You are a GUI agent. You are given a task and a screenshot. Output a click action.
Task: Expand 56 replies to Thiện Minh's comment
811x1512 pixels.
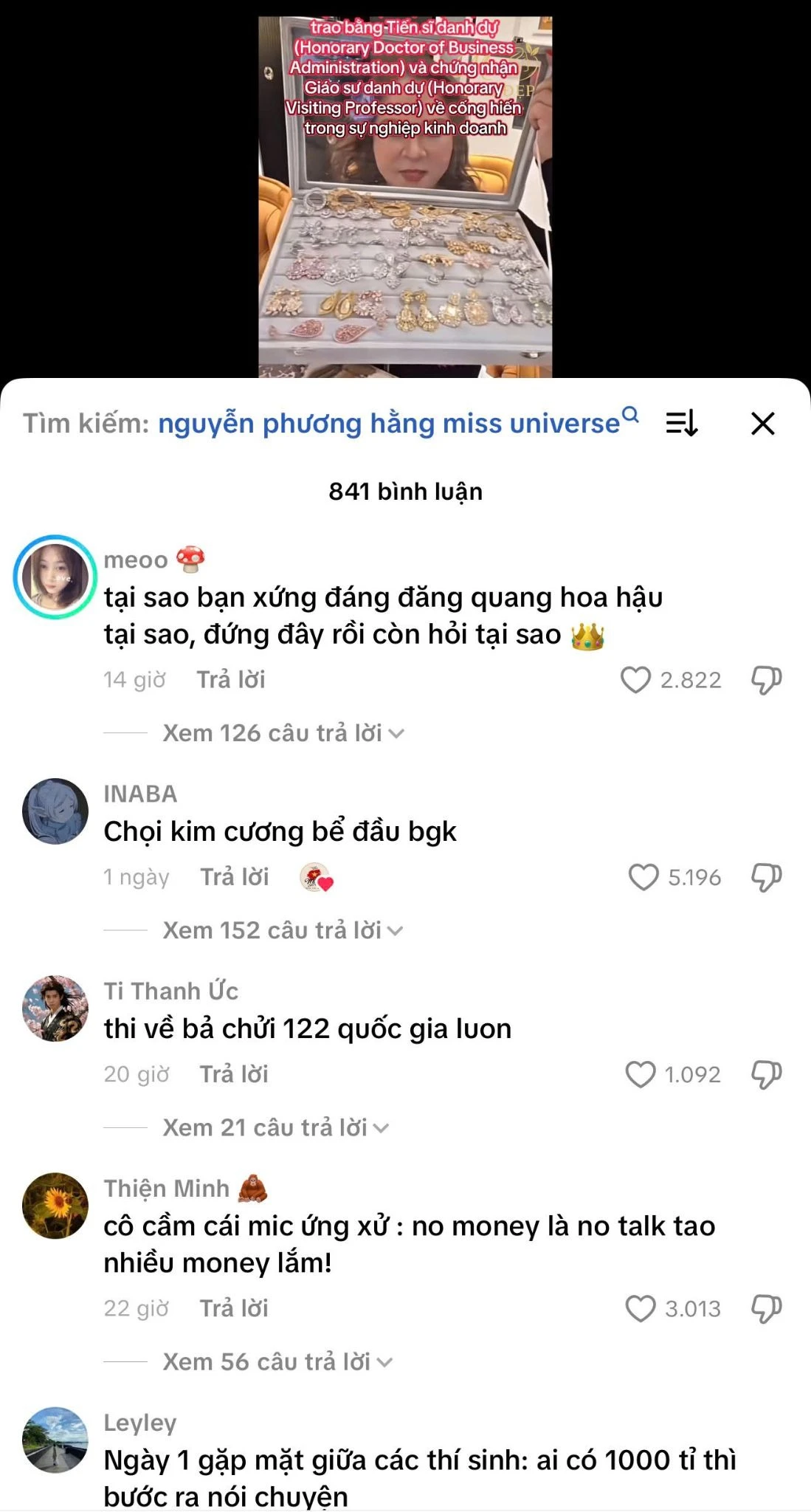(x=277, y=1361)
